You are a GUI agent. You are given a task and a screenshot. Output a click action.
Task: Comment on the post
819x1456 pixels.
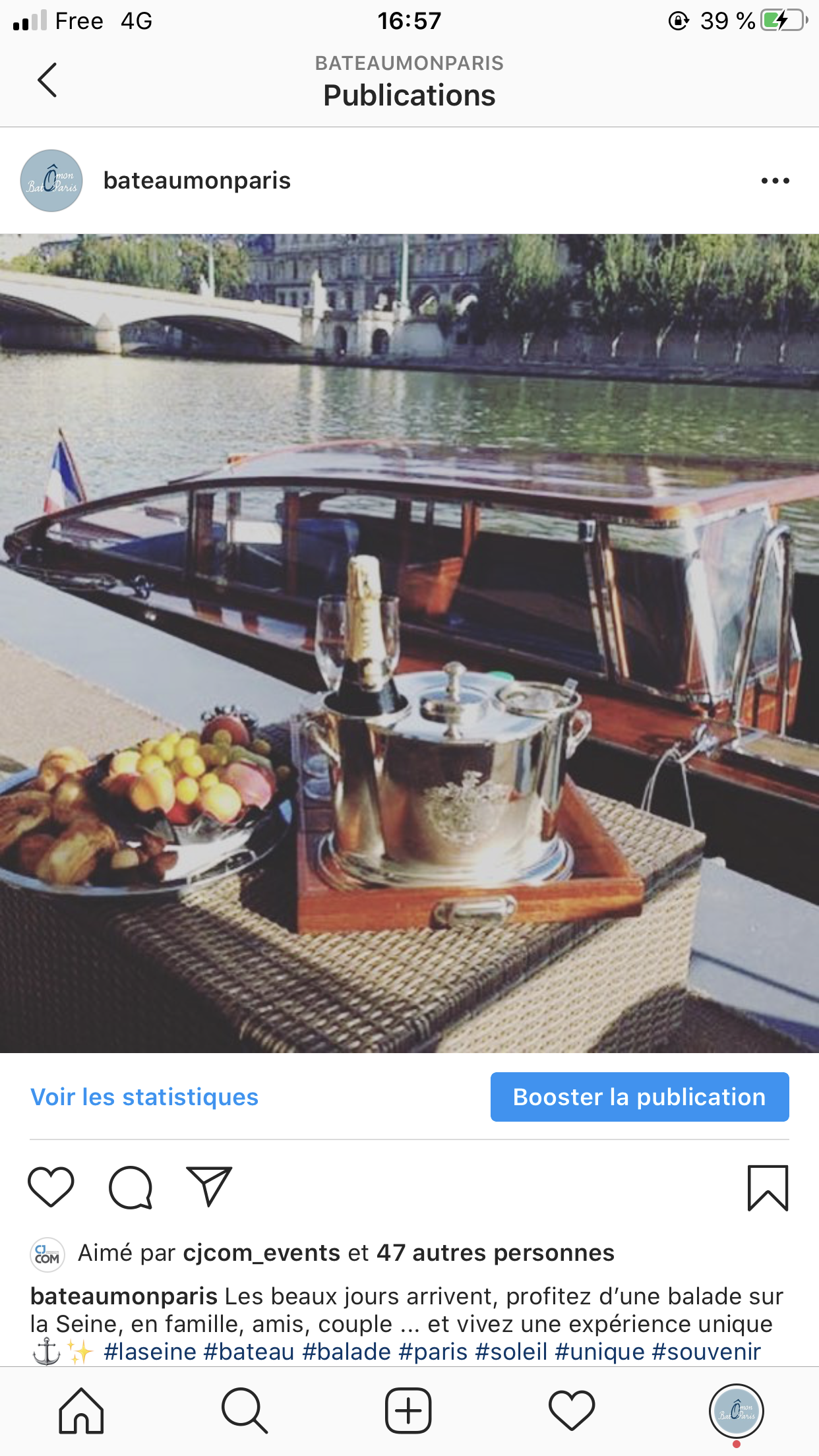tap(131, 1187)
